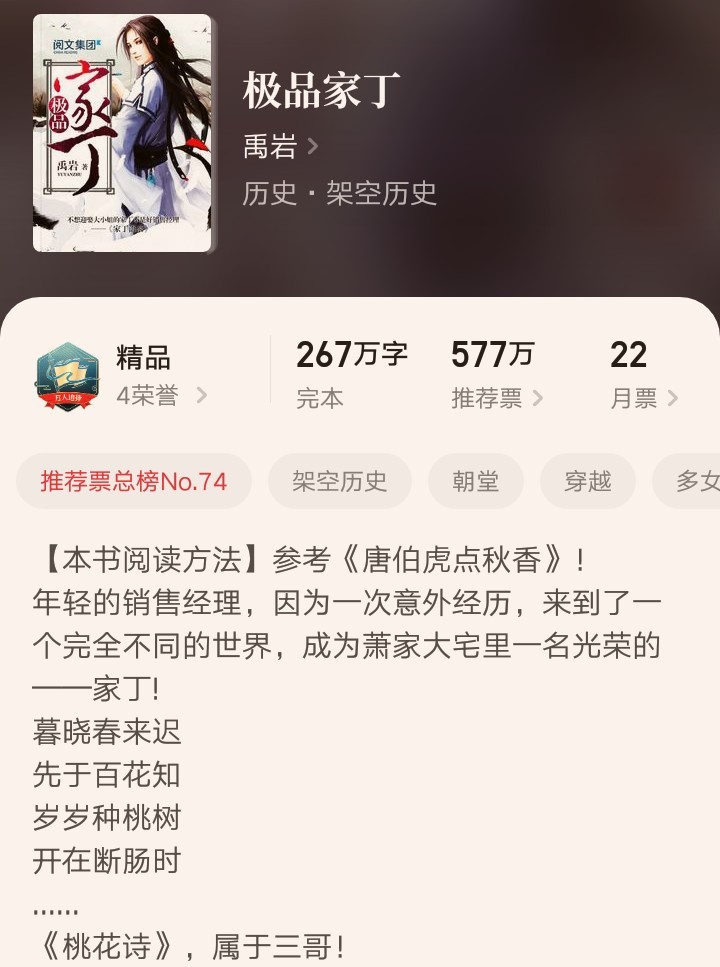Select the 朝堂 tag chip
The width and height of the screenshot is (720, 967).
pyautogui.click(x=475, y=481)
